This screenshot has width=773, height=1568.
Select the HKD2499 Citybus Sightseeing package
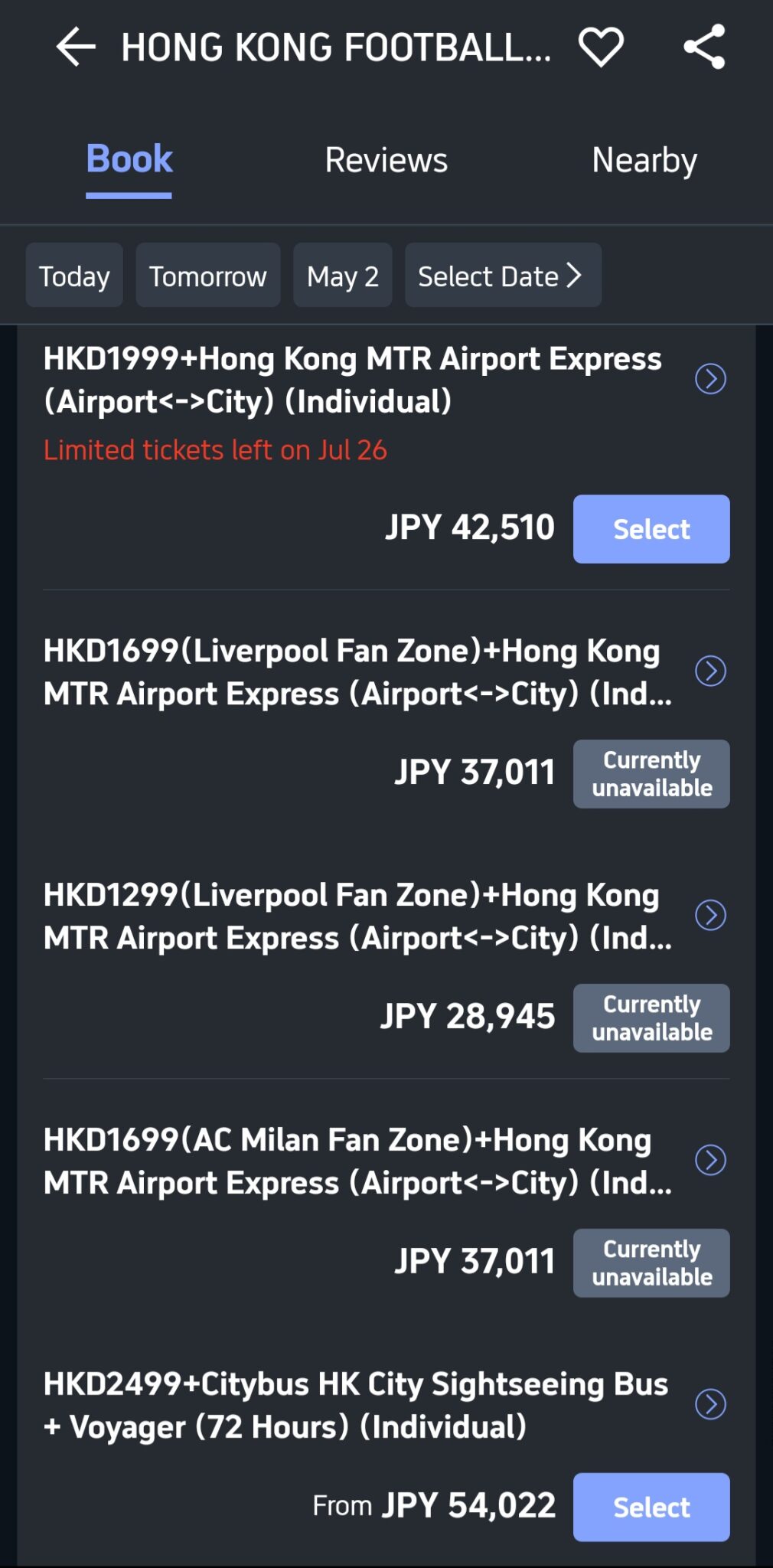[651, 1507]
